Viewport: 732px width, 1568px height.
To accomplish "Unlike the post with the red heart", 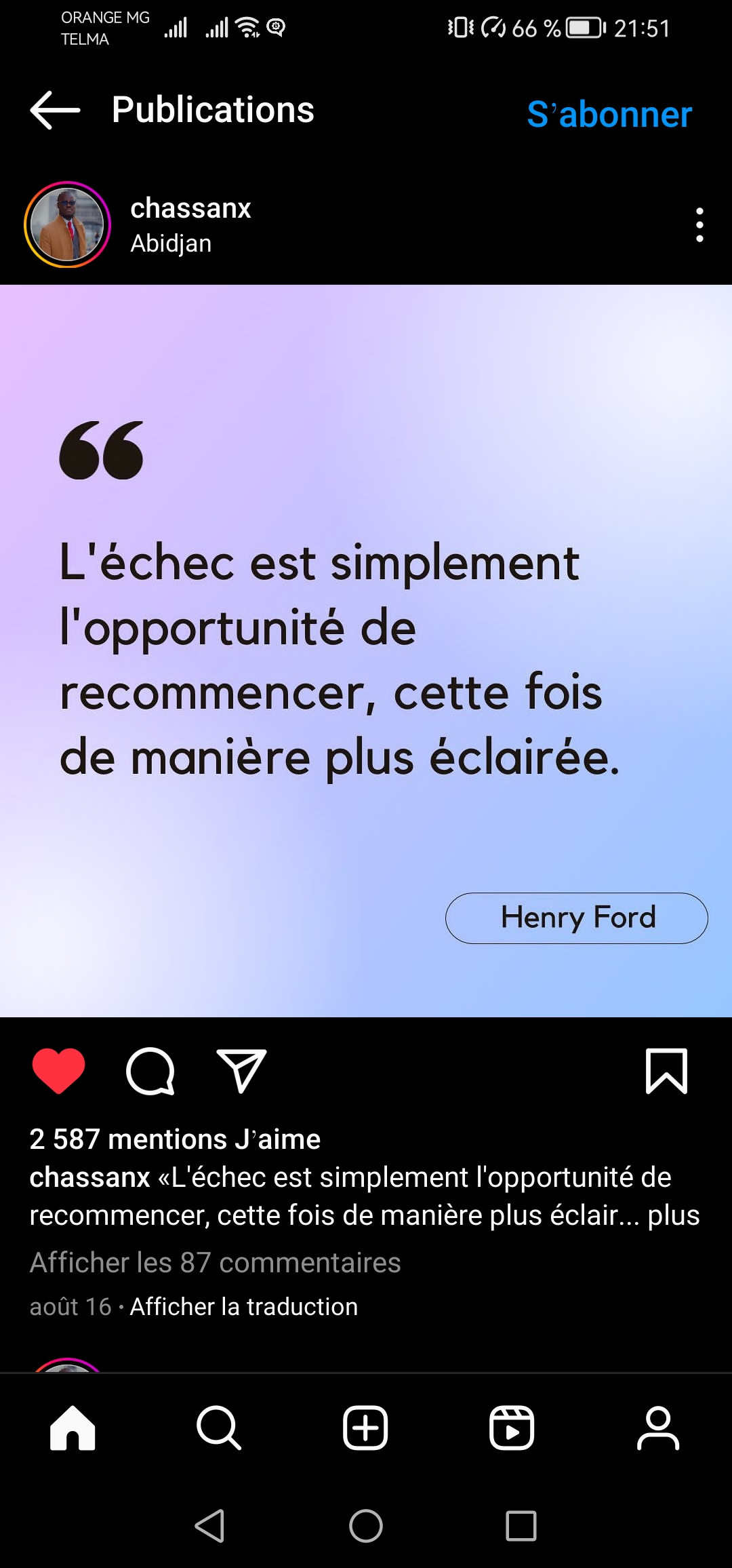I will click(x=59, y=1071).
